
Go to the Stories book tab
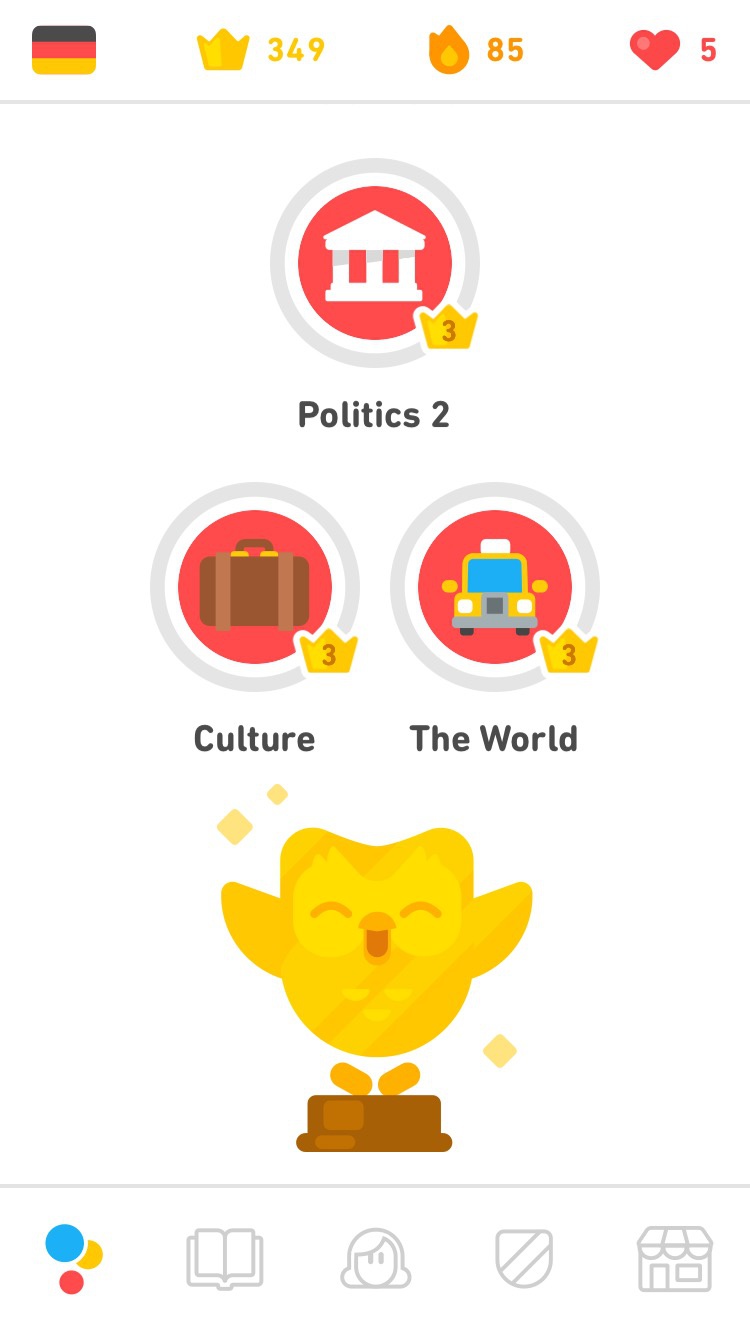pos(225,1259)
